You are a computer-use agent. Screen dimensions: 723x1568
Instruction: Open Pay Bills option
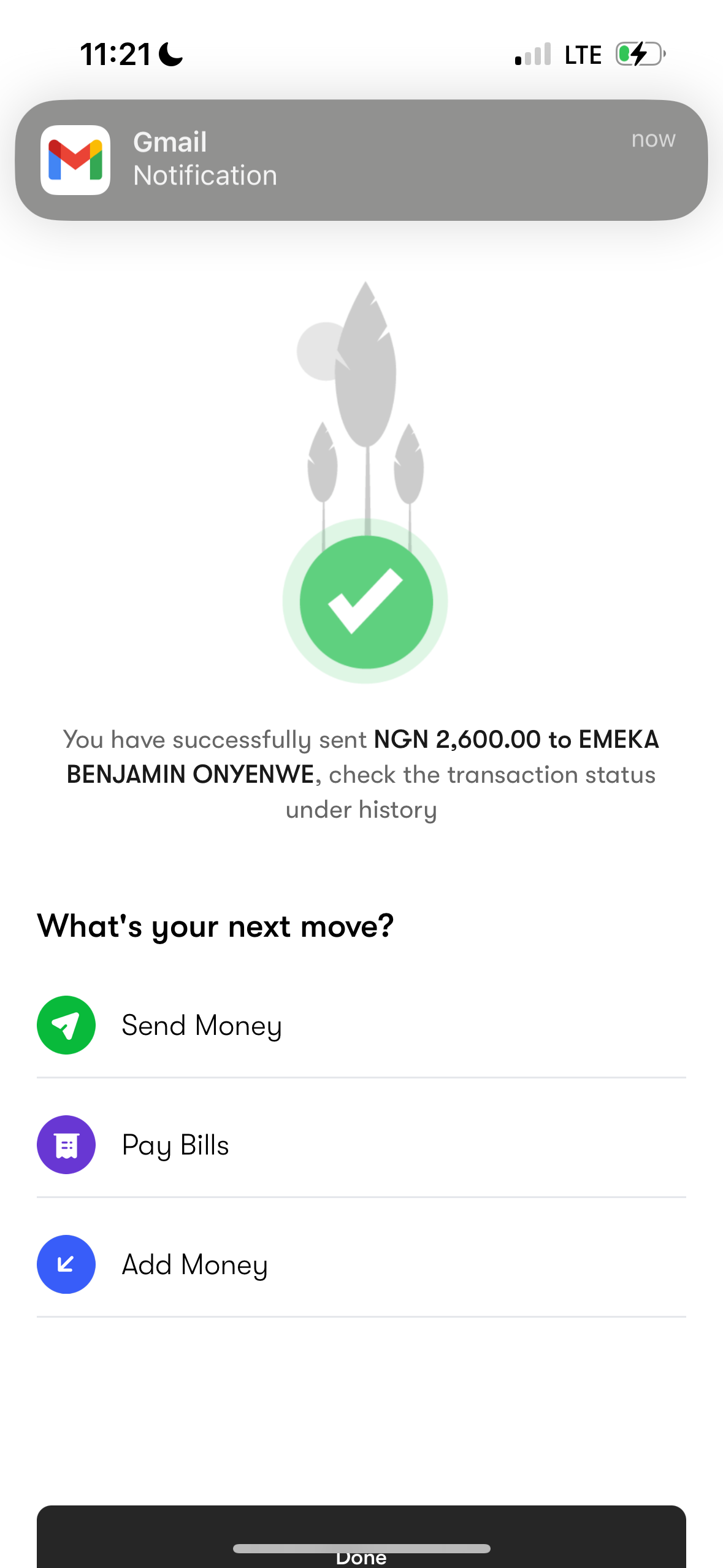pyautogui.click(x=175, y=1145)
